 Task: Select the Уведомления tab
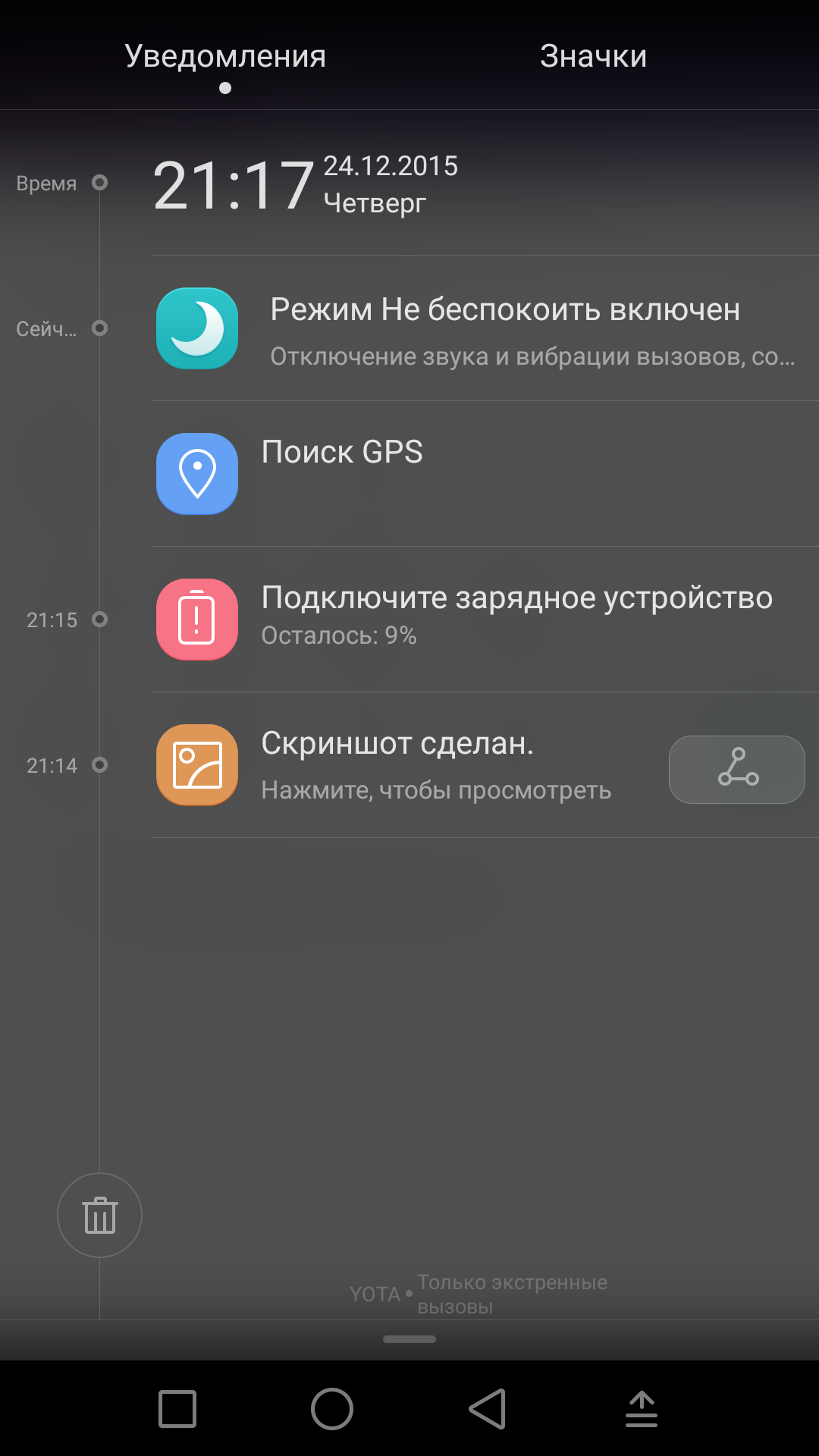point(225,56)
